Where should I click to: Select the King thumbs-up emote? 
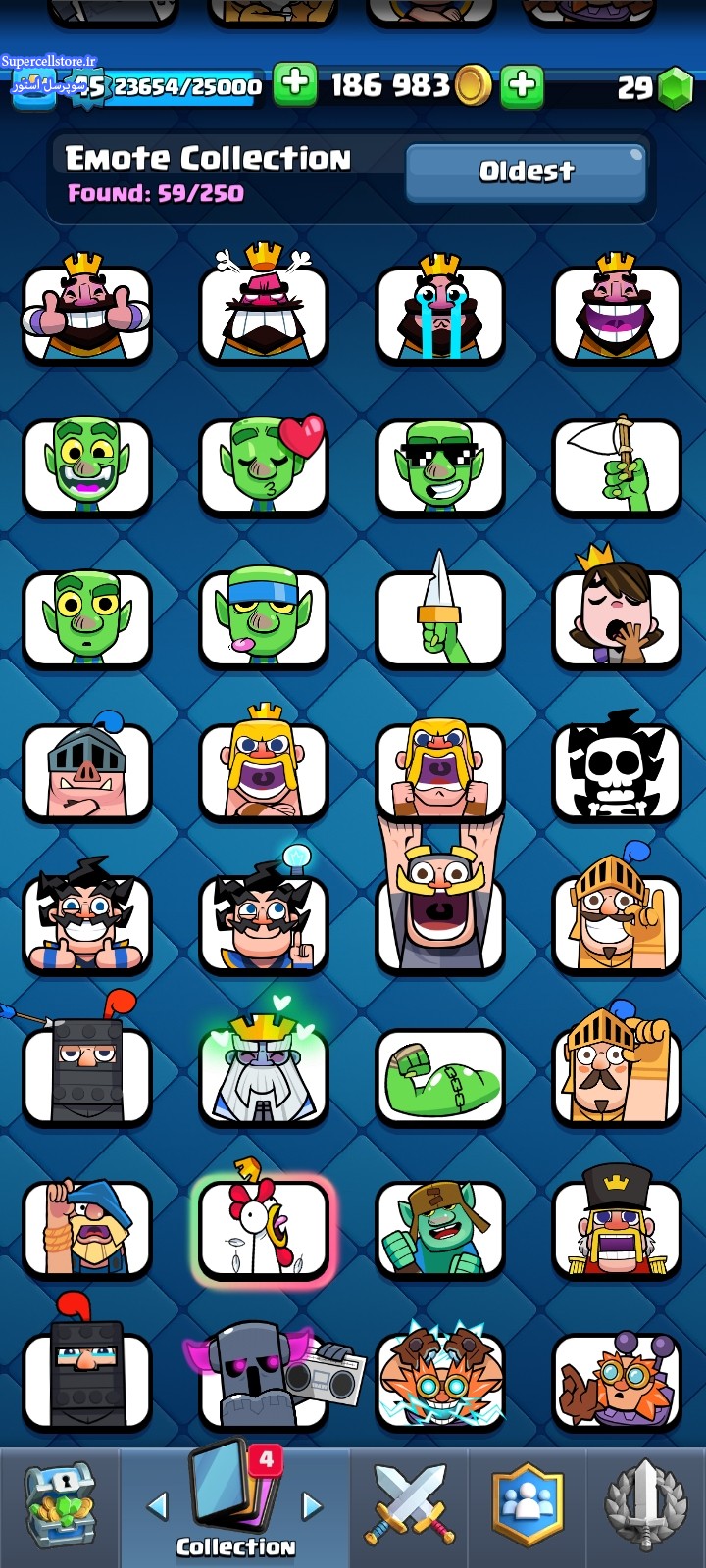click(x=87, y=314)
